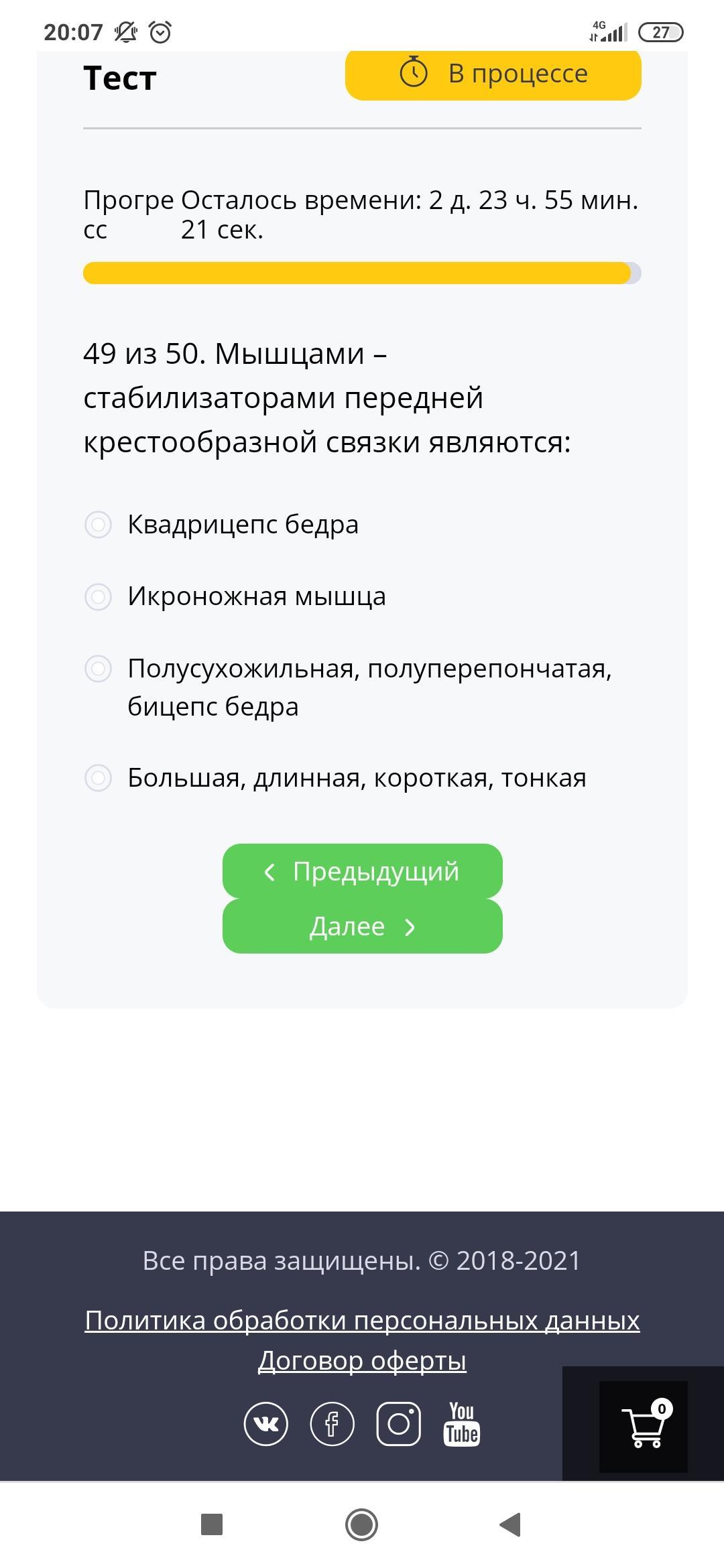Open the Instagram profile icon
The height and width of the screenshot is (1568, 724).
pos(399,1424)
